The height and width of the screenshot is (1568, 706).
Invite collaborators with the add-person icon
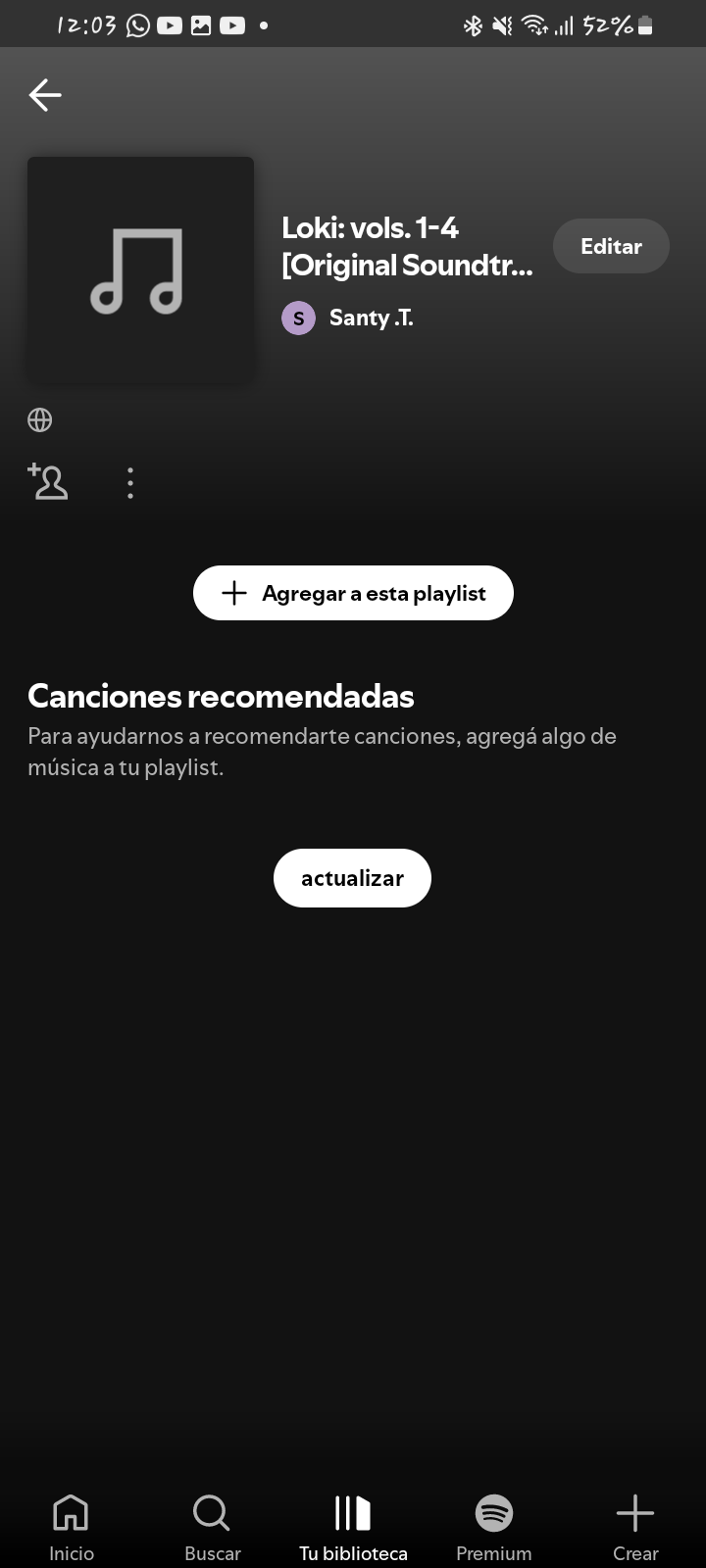tap(47, 481)
